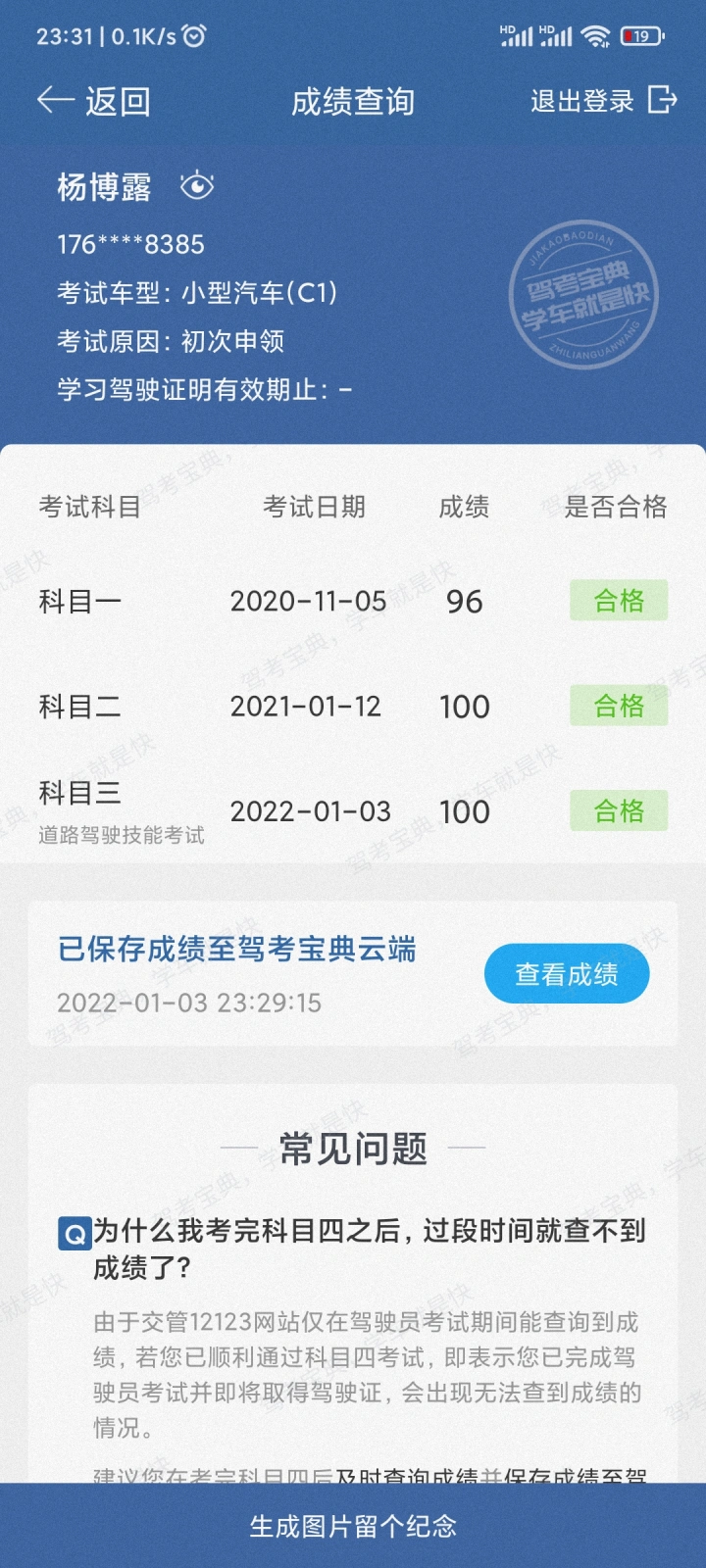The image size is (706, 1568).
Task: Open saved scores with 查看成绩 button
Action: coord(567,974)
